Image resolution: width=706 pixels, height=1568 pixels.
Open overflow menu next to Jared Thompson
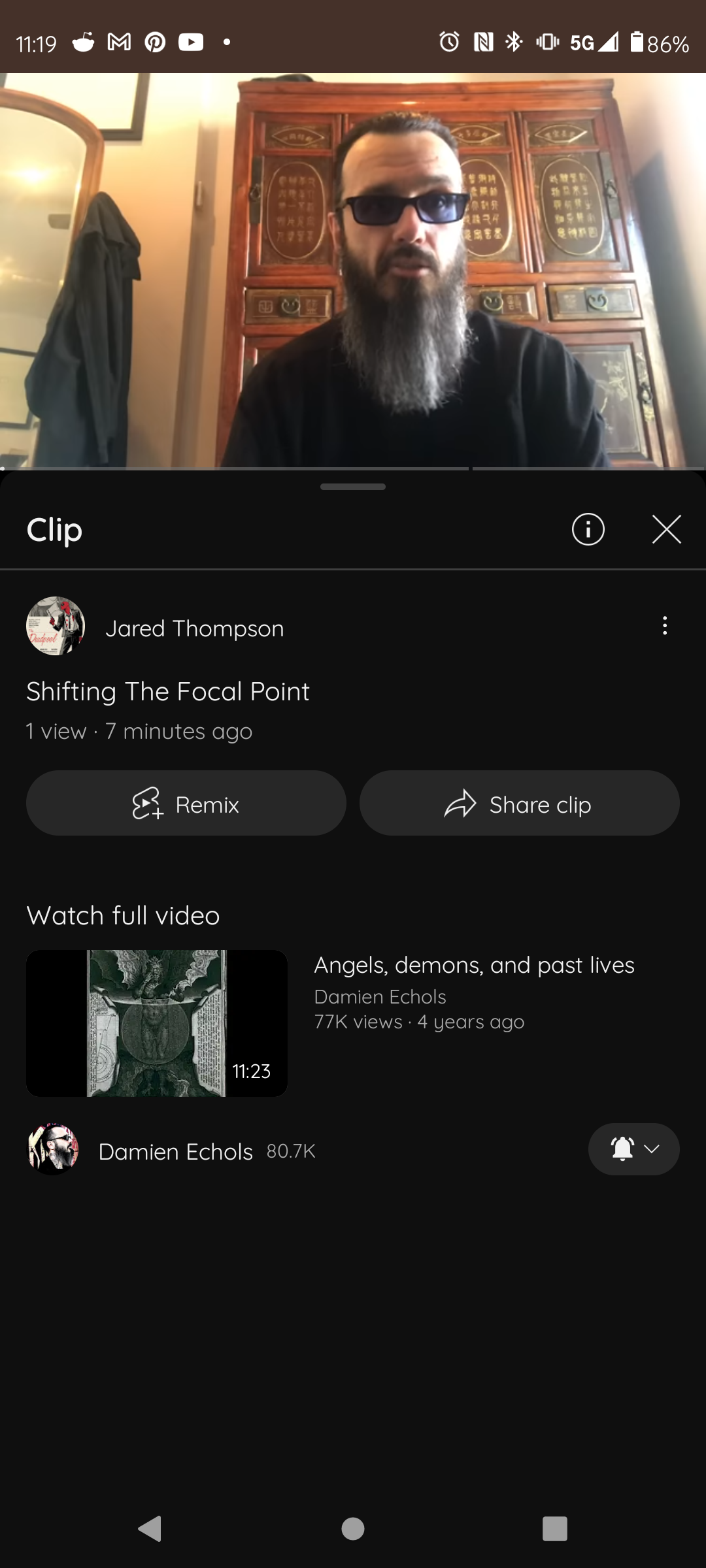665,626
